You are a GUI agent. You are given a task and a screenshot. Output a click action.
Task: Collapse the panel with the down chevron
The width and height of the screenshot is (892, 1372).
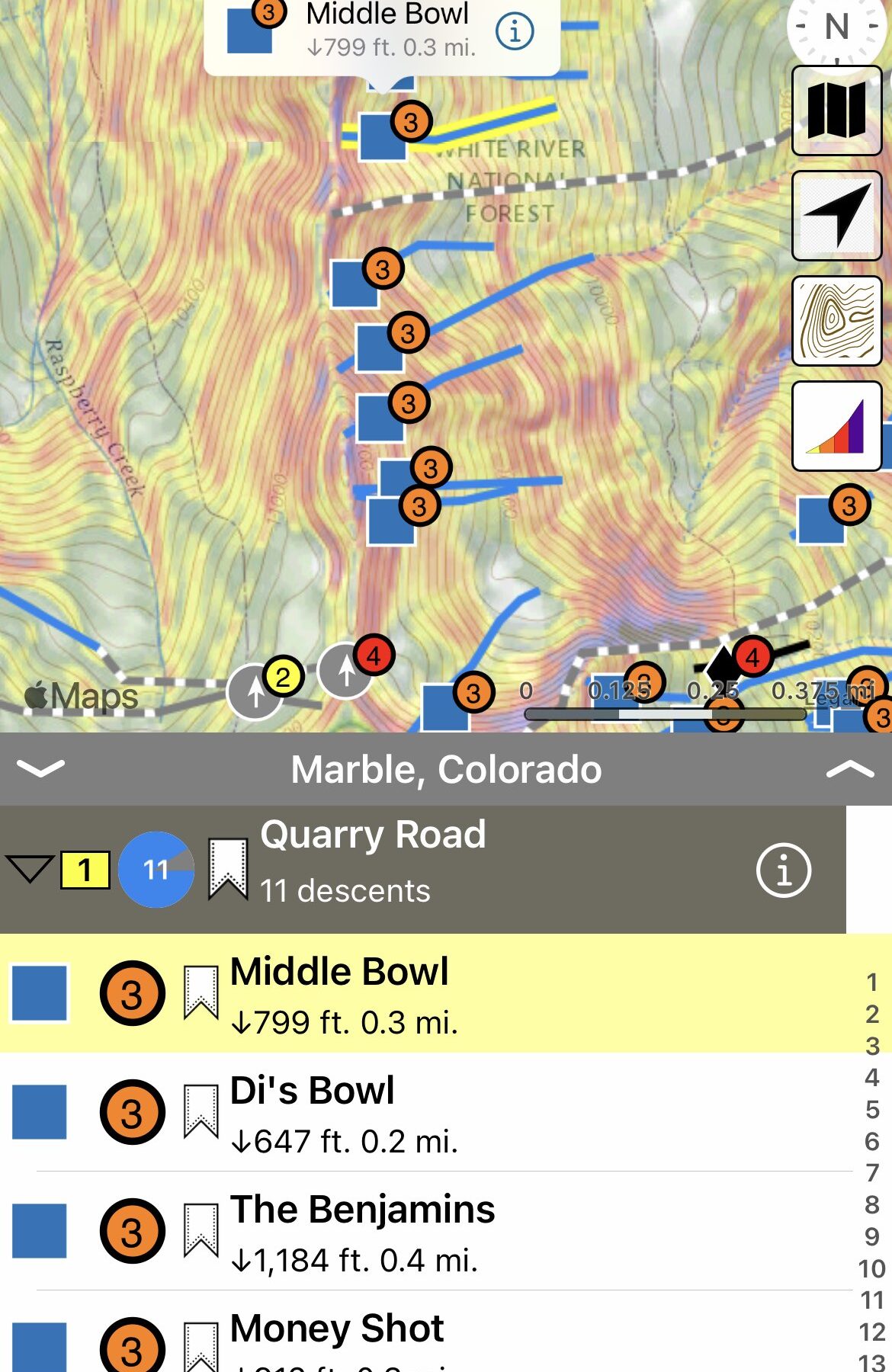(x=40, y=768)
